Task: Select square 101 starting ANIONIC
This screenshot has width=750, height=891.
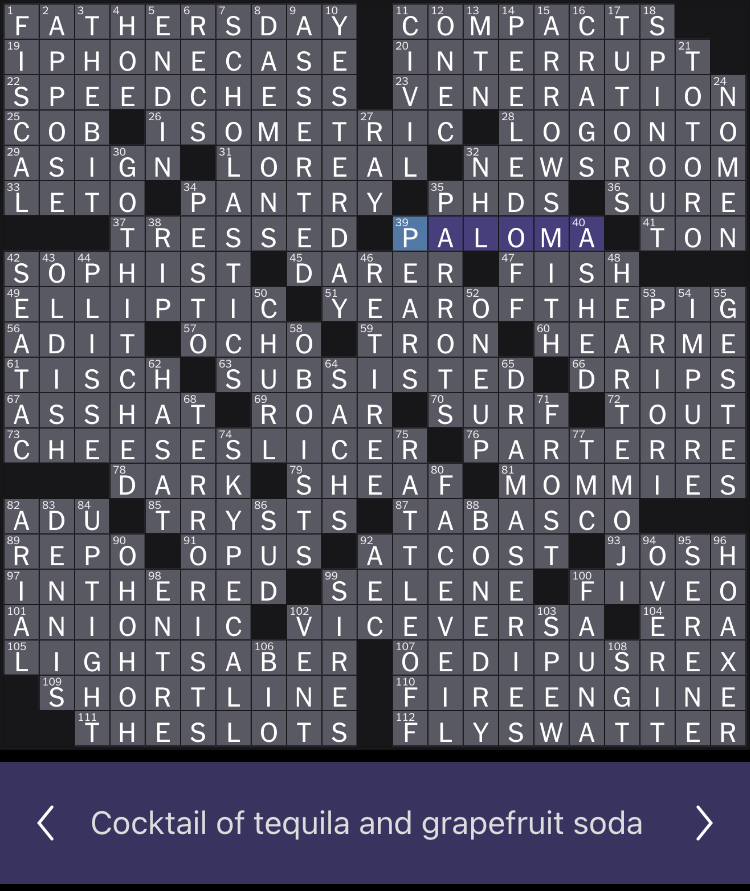Action: point(22,625)
